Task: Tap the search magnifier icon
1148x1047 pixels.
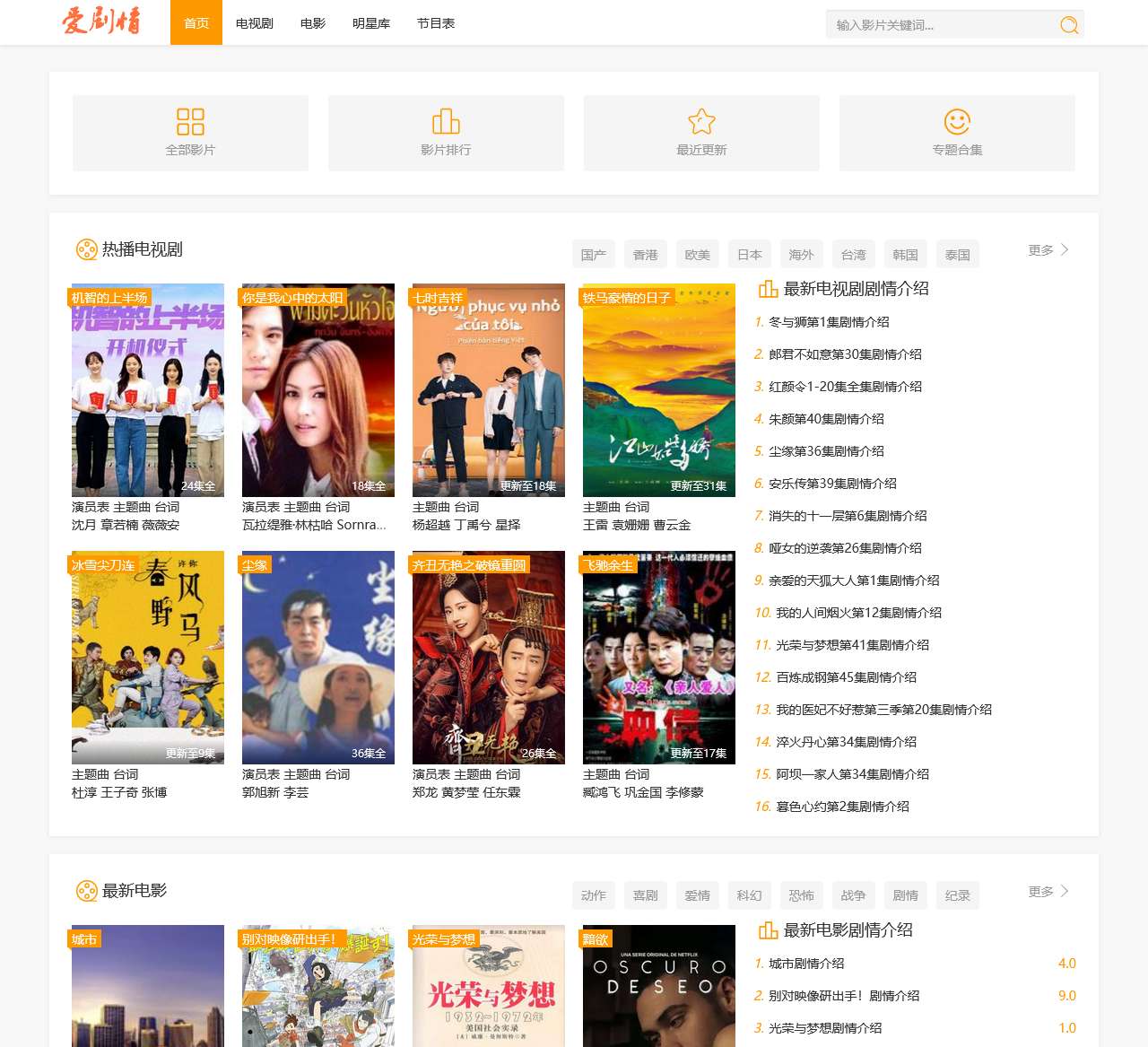Action: (1068, 25)
